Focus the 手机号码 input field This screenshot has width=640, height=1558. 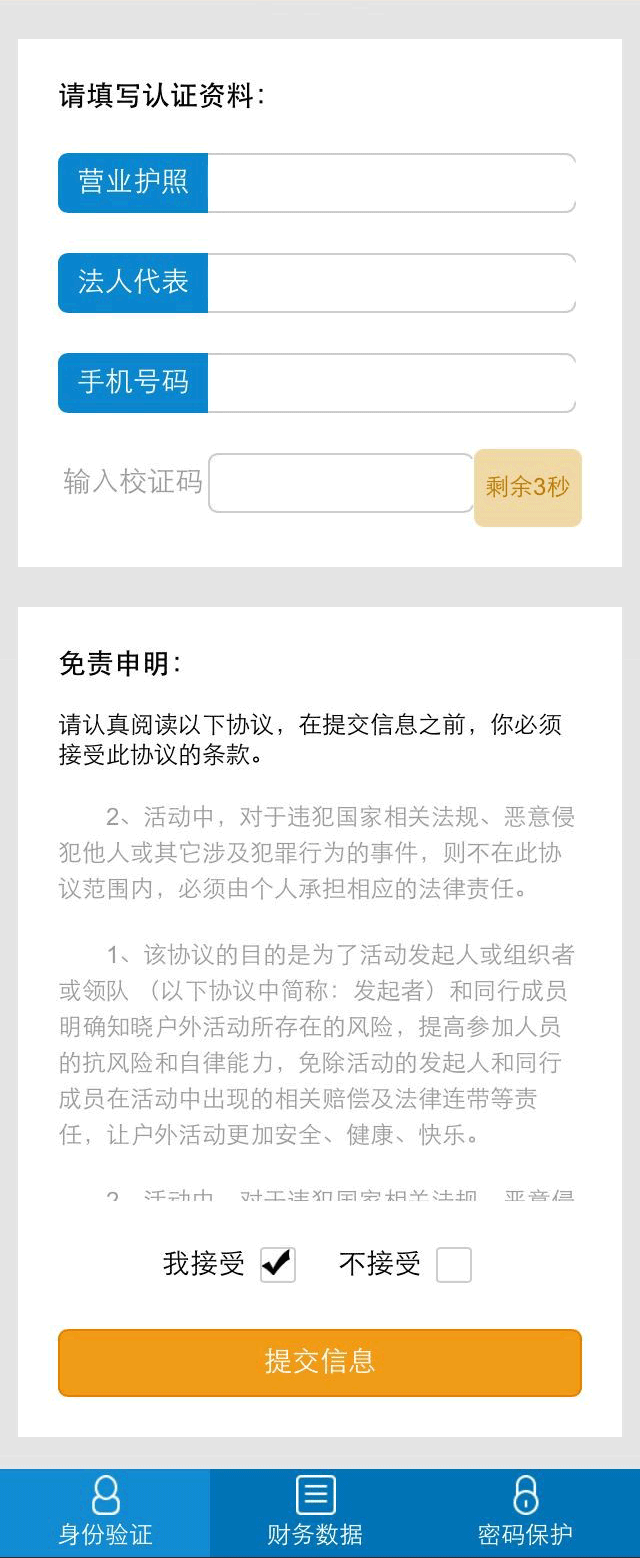tap(390, 383)
